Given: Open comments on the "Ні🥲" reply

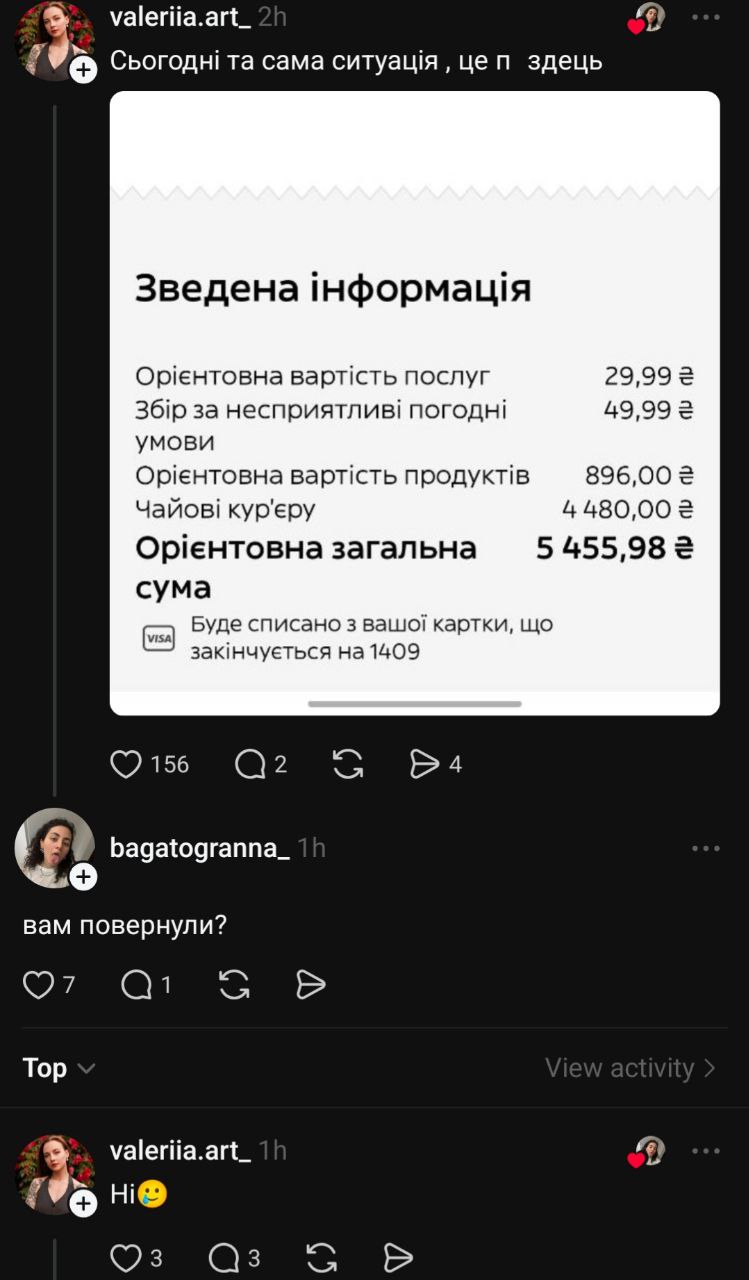Looking at the screenshot, I should [225, 1256].
